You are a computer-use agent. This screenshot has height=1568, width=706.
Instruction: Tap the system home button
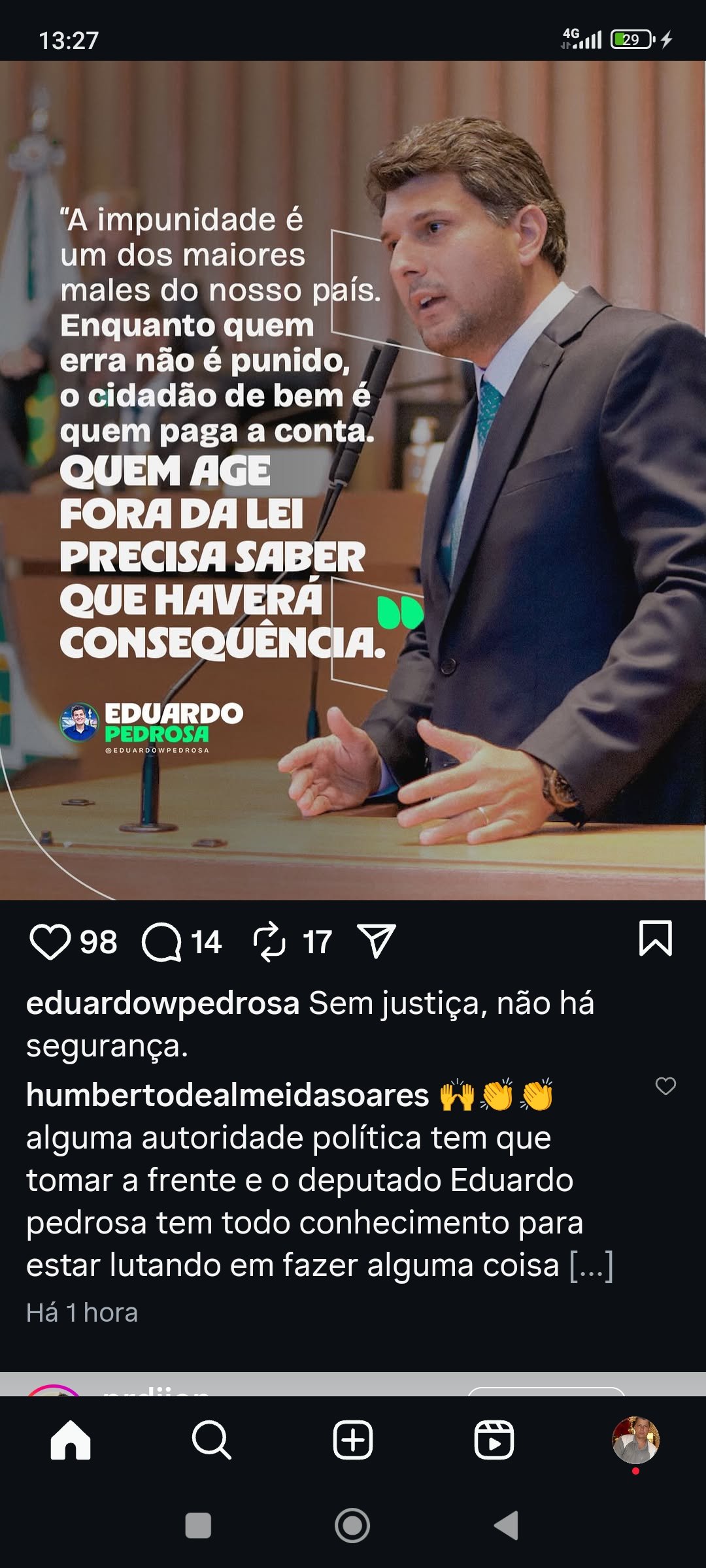pyautogui.click(x=352, y=1526)
